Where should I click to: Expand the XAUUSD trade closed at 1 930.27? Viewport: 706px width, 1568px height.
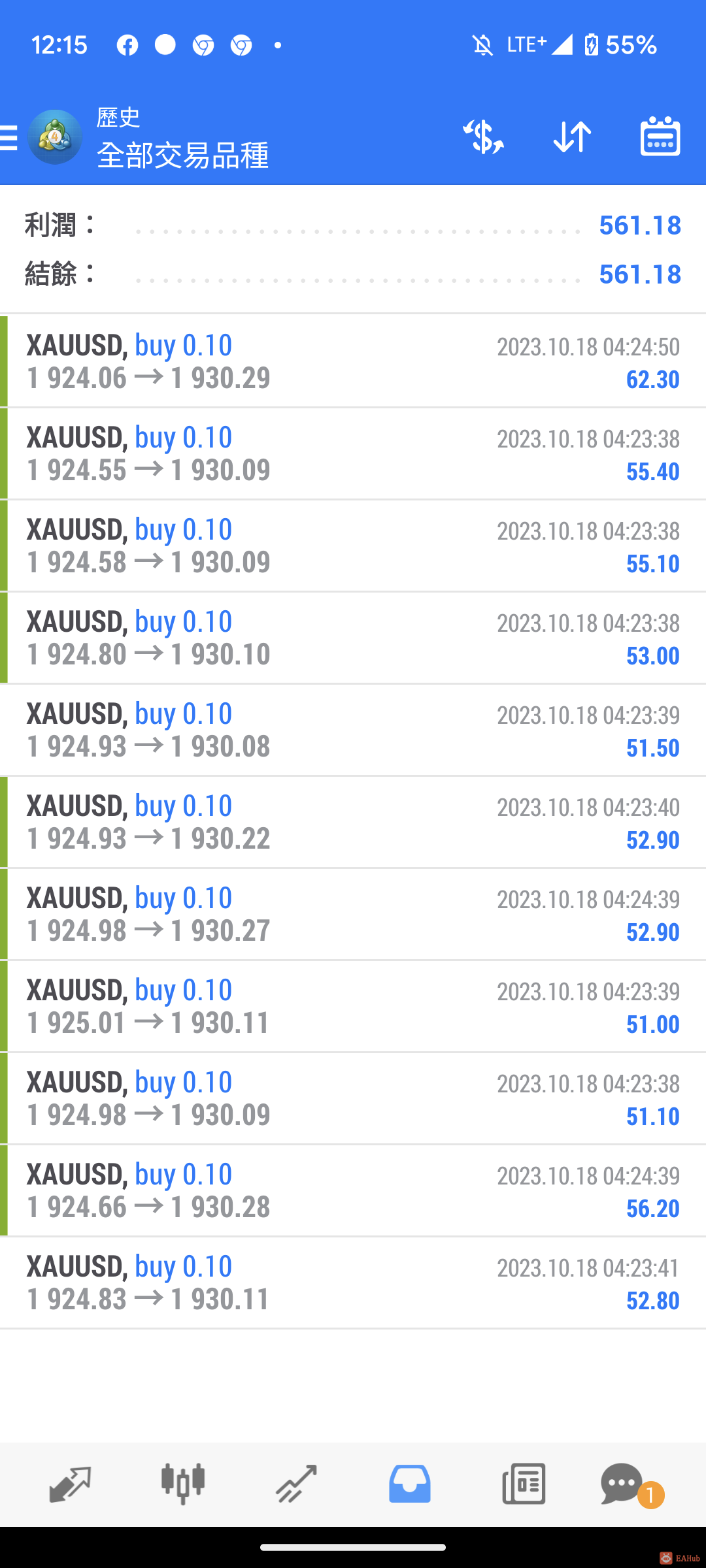353,914
